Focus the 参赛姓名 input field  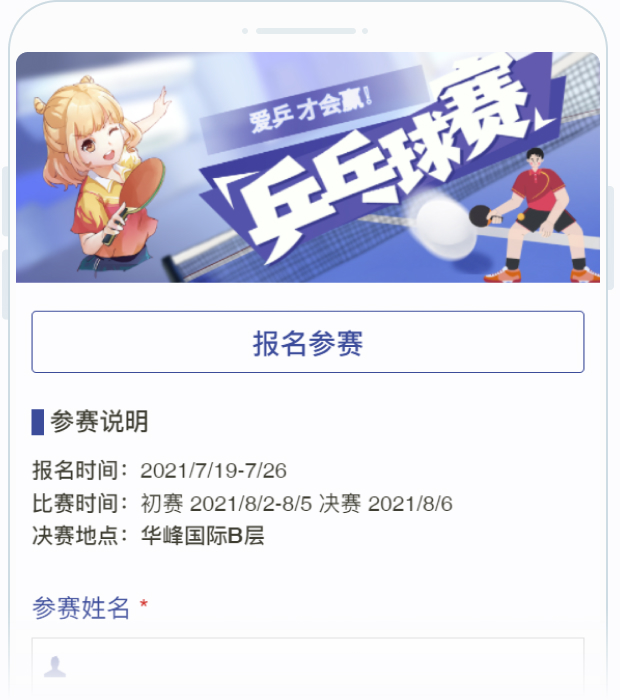(x=308, y=665)
